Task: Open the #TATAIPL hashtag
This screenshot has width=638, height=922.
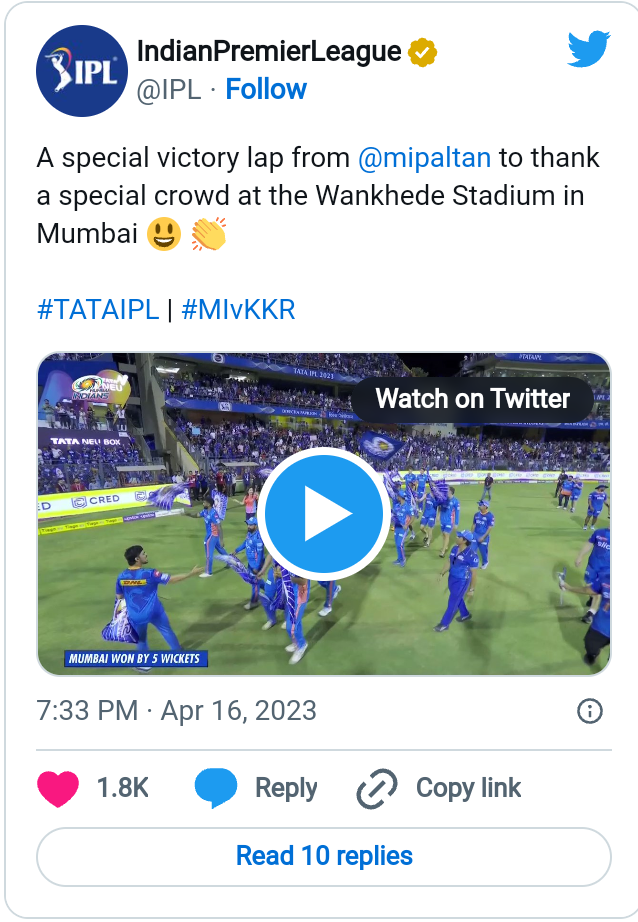Action: tap(98, 309)
